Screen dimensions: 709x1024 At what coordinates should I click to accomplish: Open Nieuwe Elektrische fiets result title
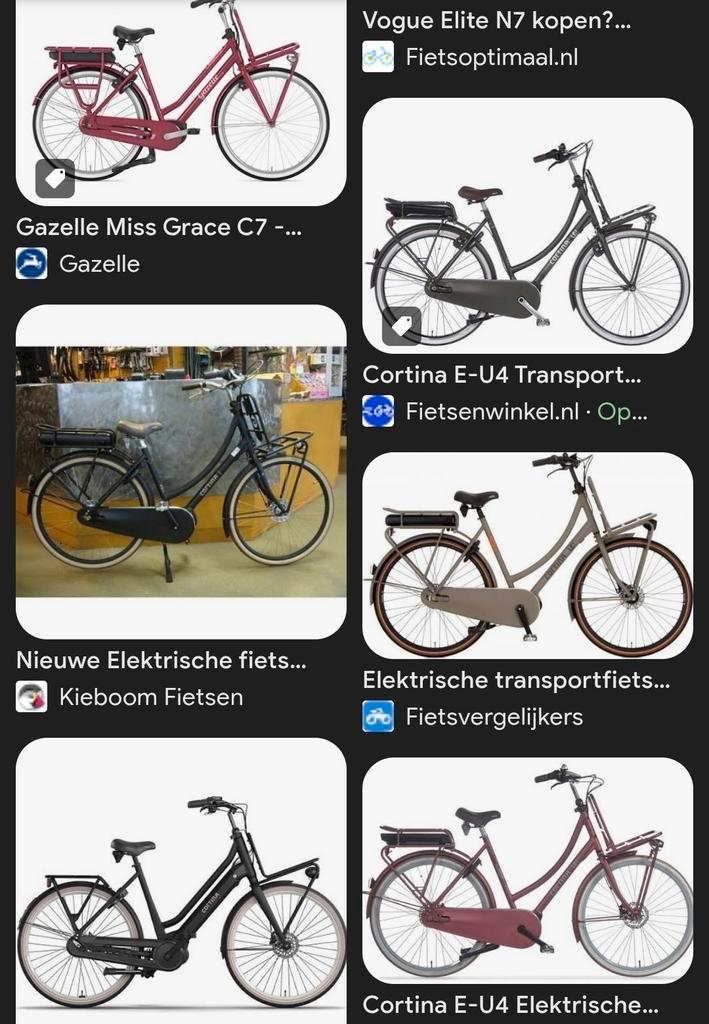(x=161, y=660)
